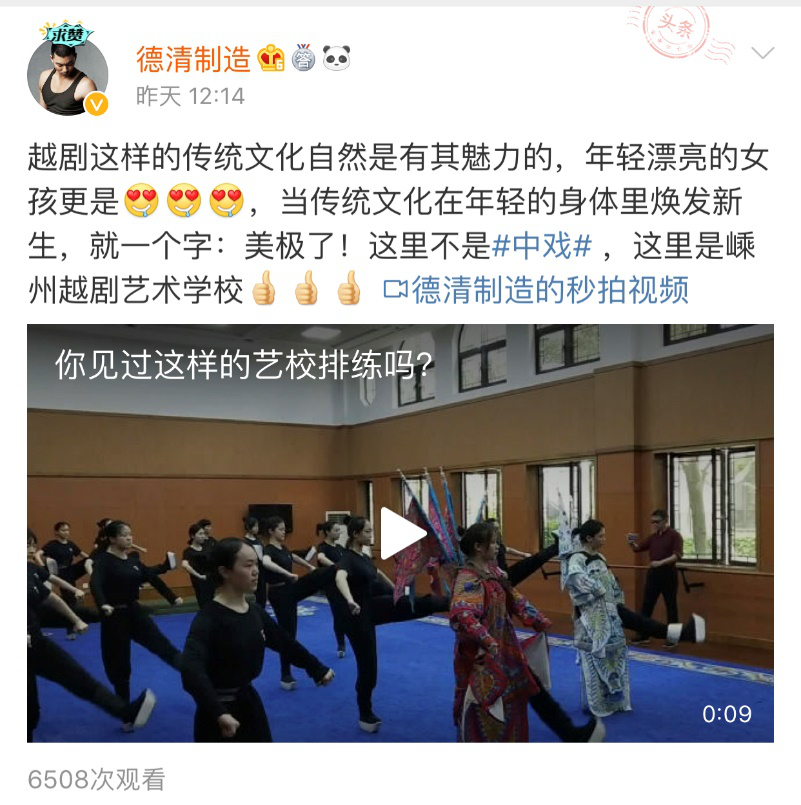Viewport: 801px width, 805px height.
Task: Expand the post options chevron
Action: tap(762, 53)
